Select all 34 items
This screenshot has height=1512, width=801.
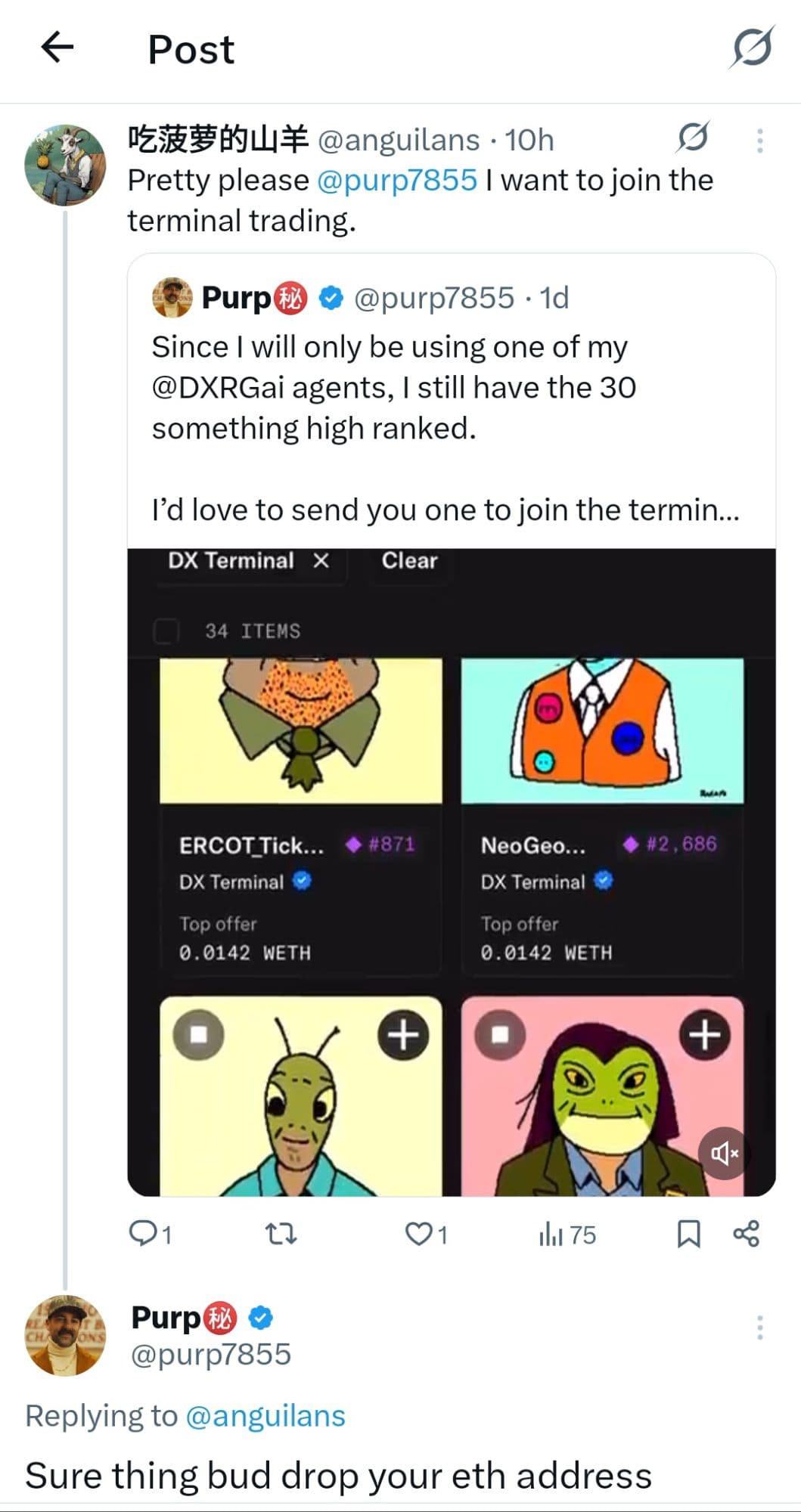pos(166,630)
